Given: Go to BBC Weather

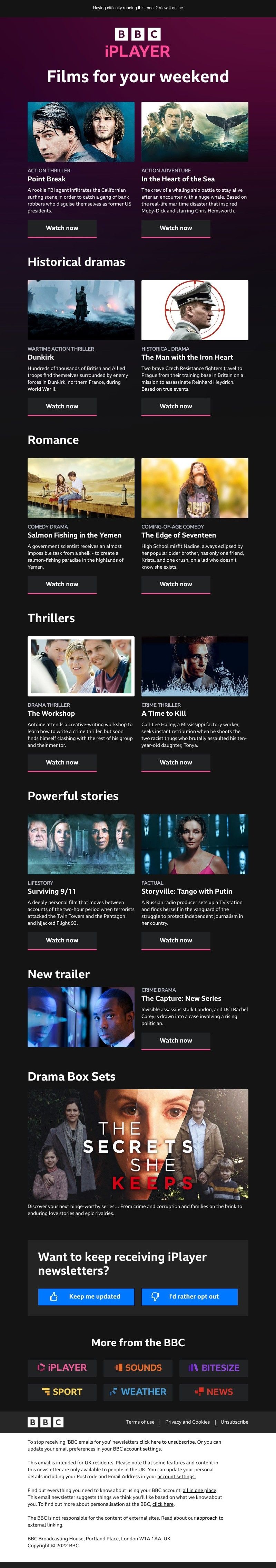Looking at the screenshot, I should coord(138,1391).
